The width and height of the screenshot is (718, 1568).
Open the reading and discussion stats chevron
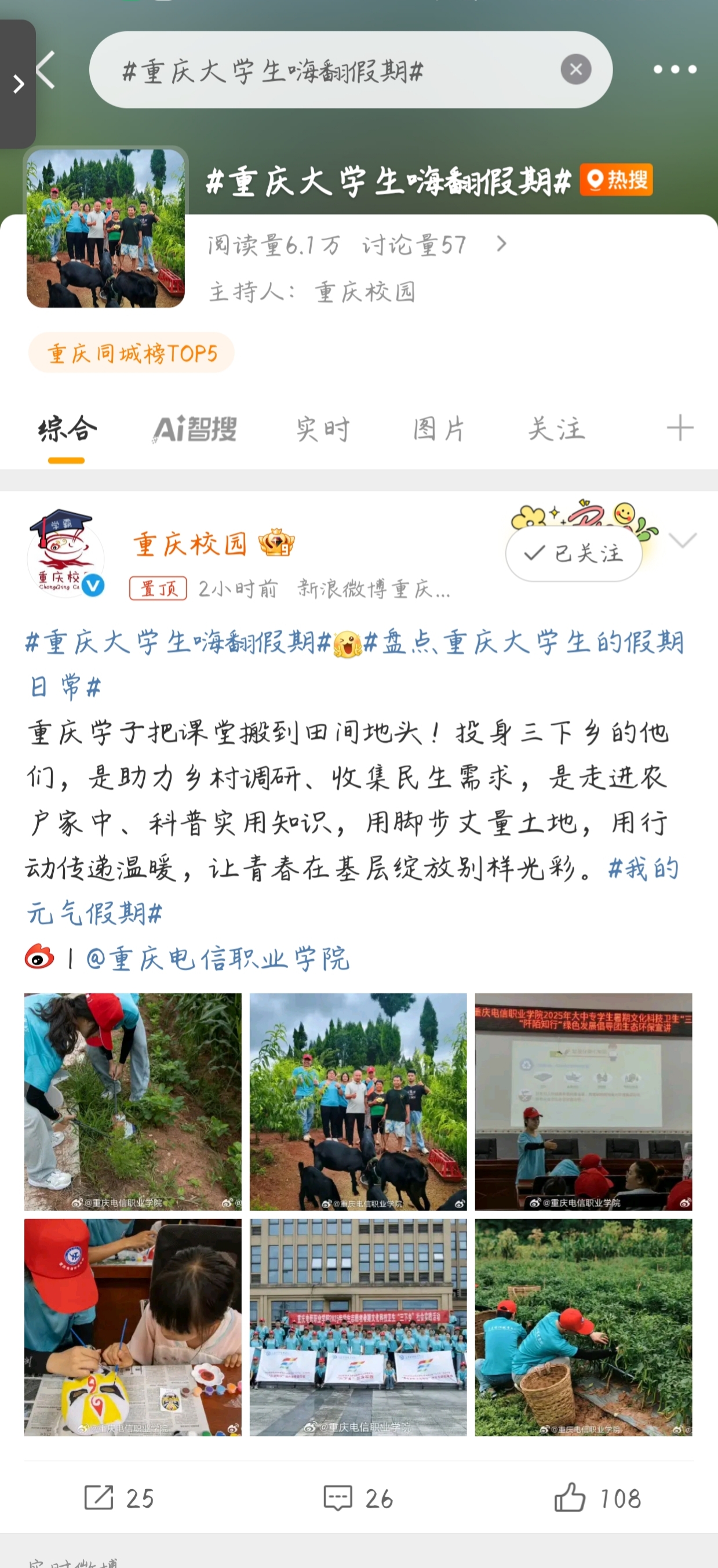501,244
